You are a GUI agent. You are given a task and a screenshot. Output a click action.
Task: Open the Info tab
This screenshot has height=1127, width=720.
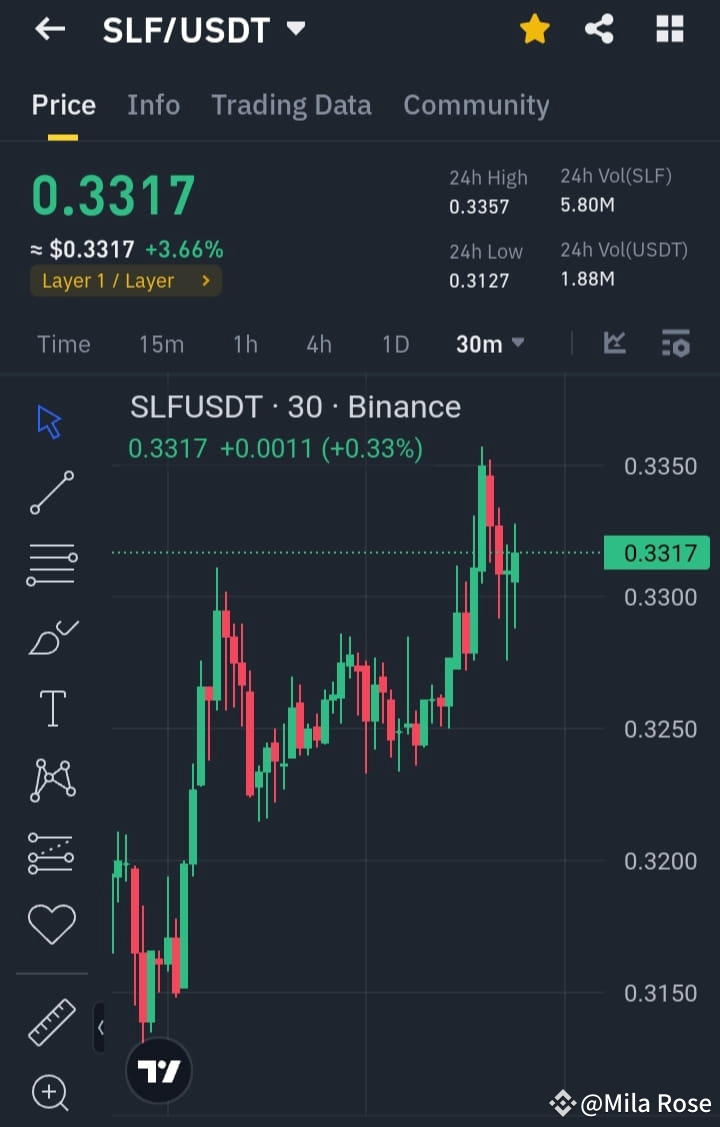153,104
